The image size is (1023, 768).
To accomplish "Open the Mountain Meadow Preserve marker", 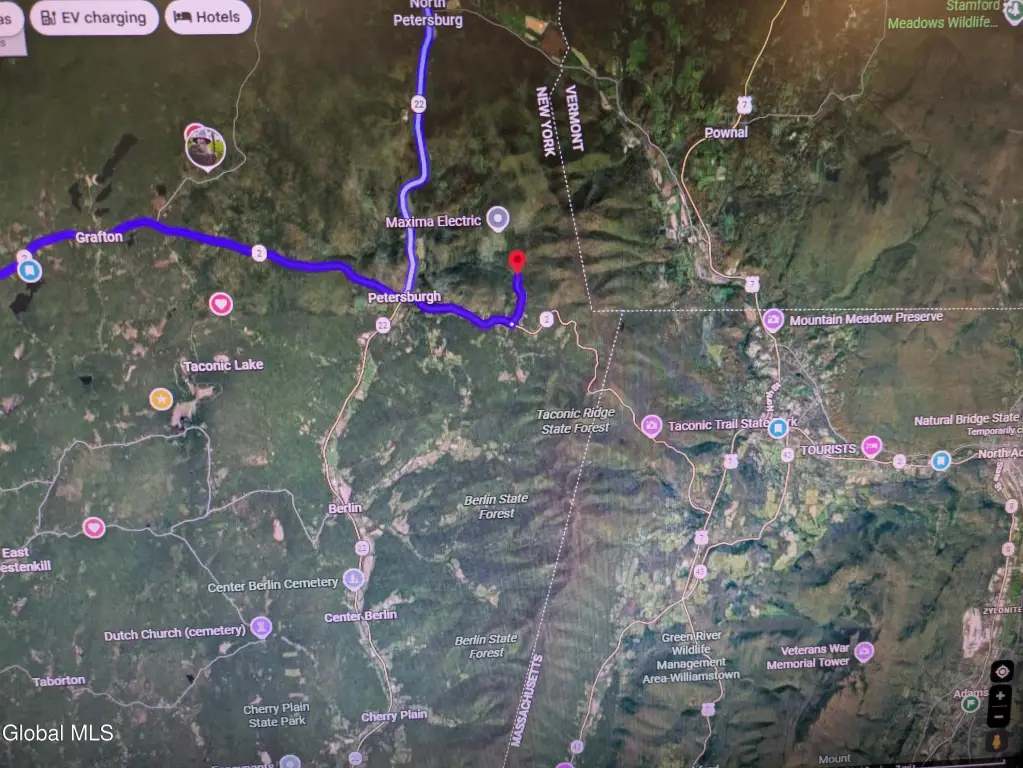I will point(772,320).
